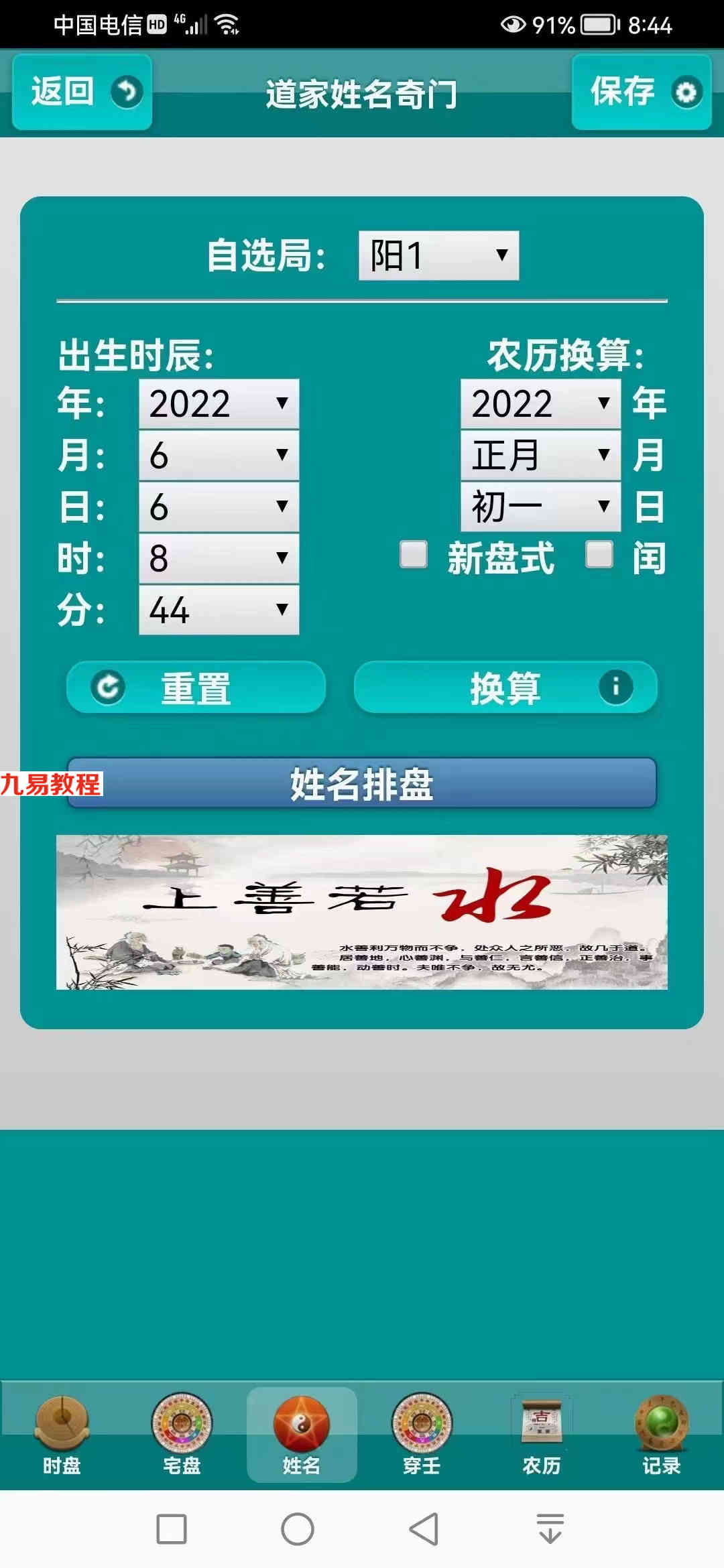Tap the 返回 back button
Image resolution: width=724 pixels, height=1568 pixels.
point(82,92)
